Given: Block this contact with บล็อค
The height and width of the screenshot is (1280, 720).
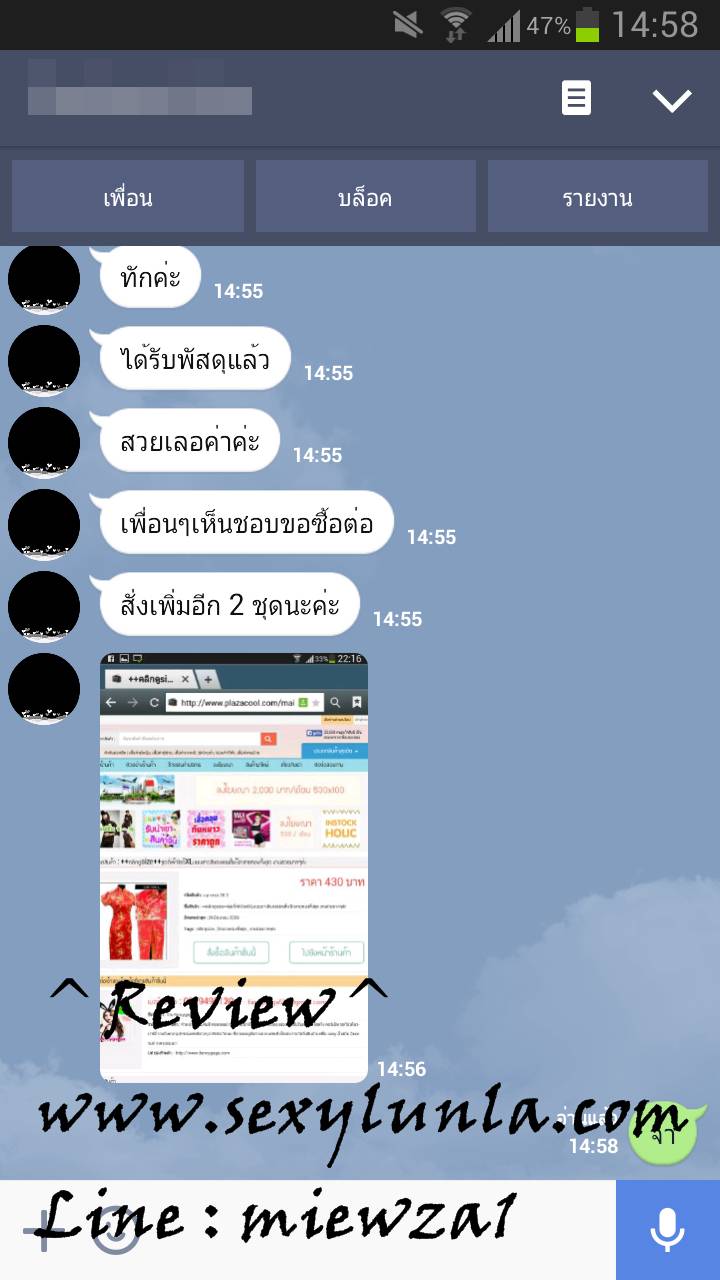Looking at the screenshot, I should click(365, 197).
